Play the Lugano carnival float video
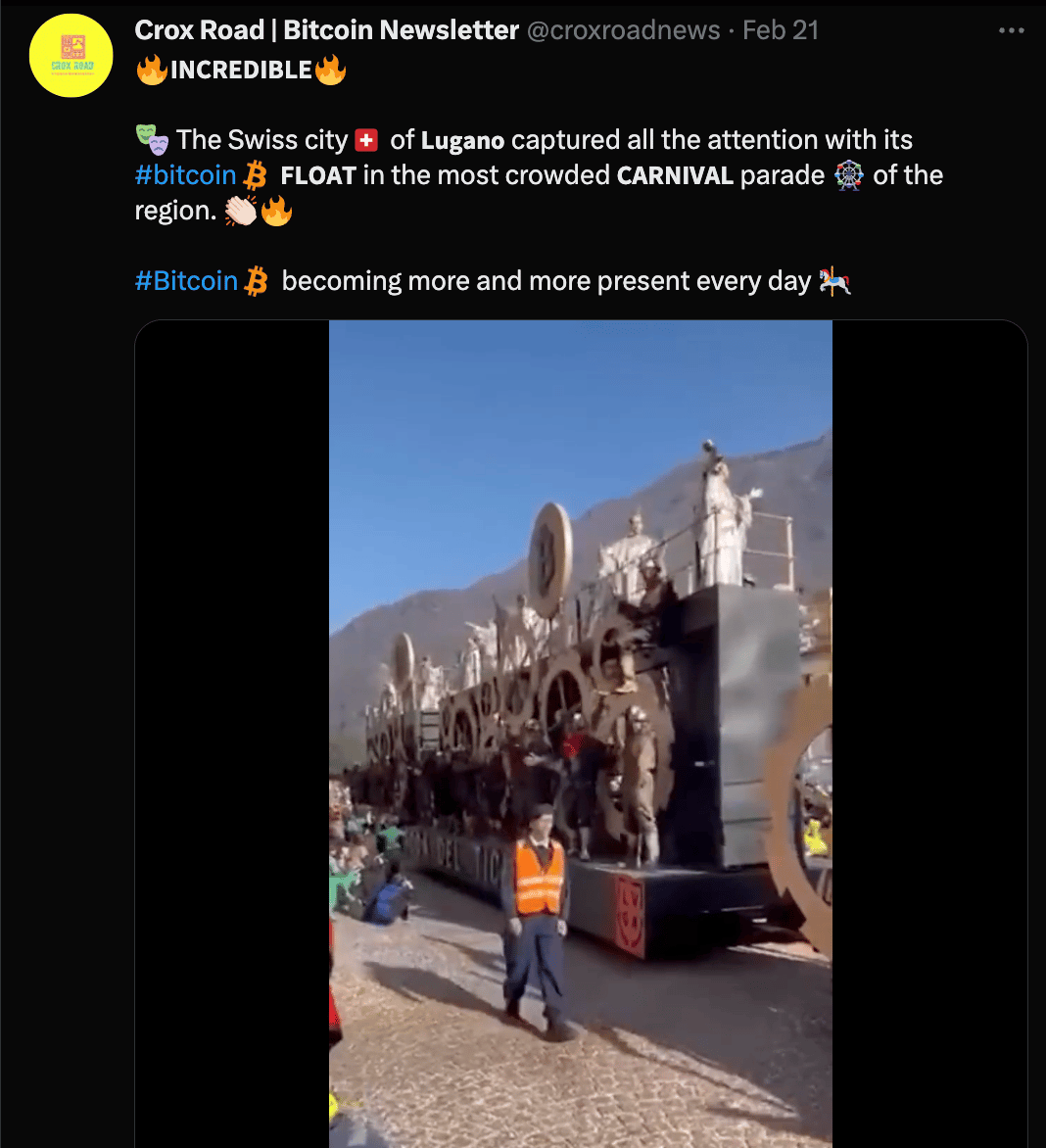Image resolution: width=1046 pixels, height=1148 pixels. click(580, 733)
